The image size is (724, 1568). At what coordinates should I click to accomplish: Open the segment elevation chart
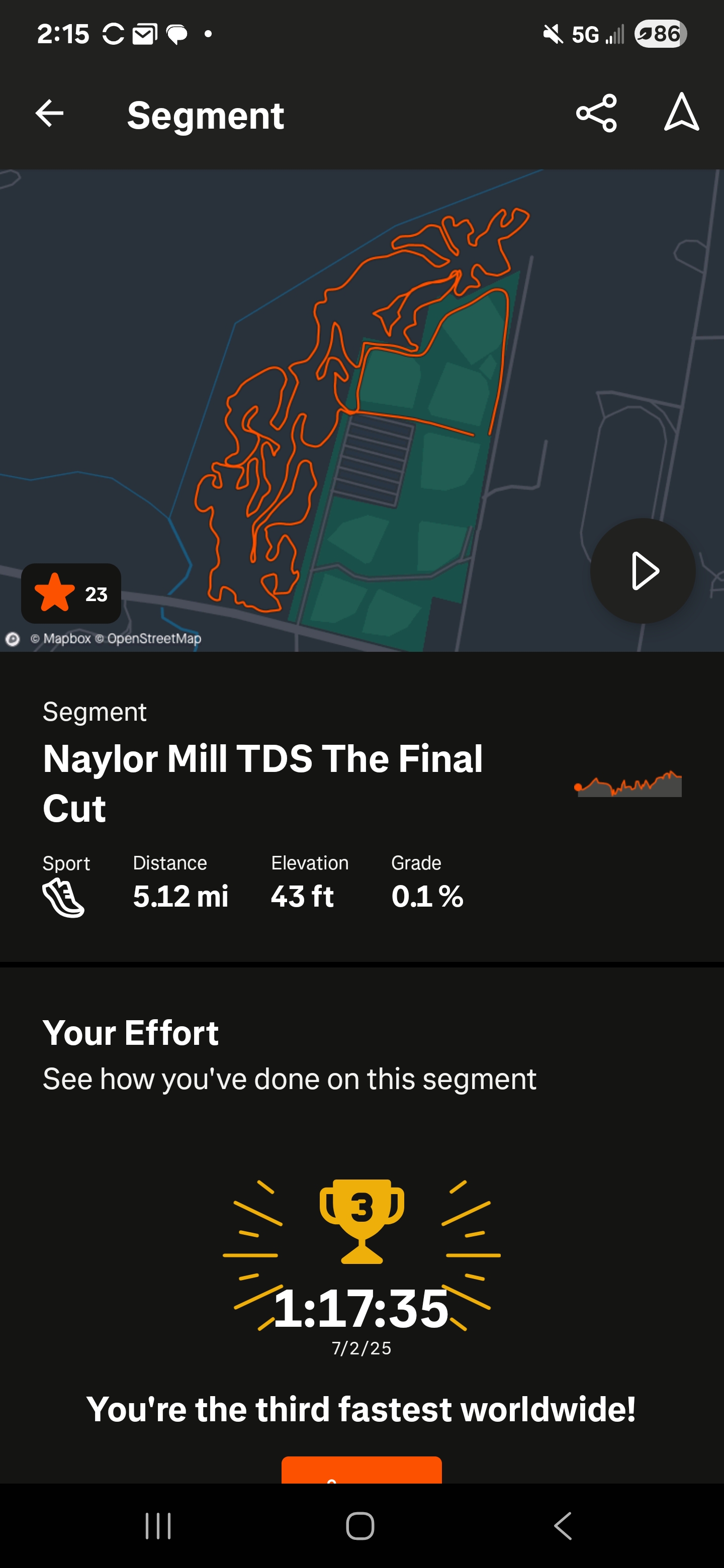pyautogui.click(x=628, y=784)
